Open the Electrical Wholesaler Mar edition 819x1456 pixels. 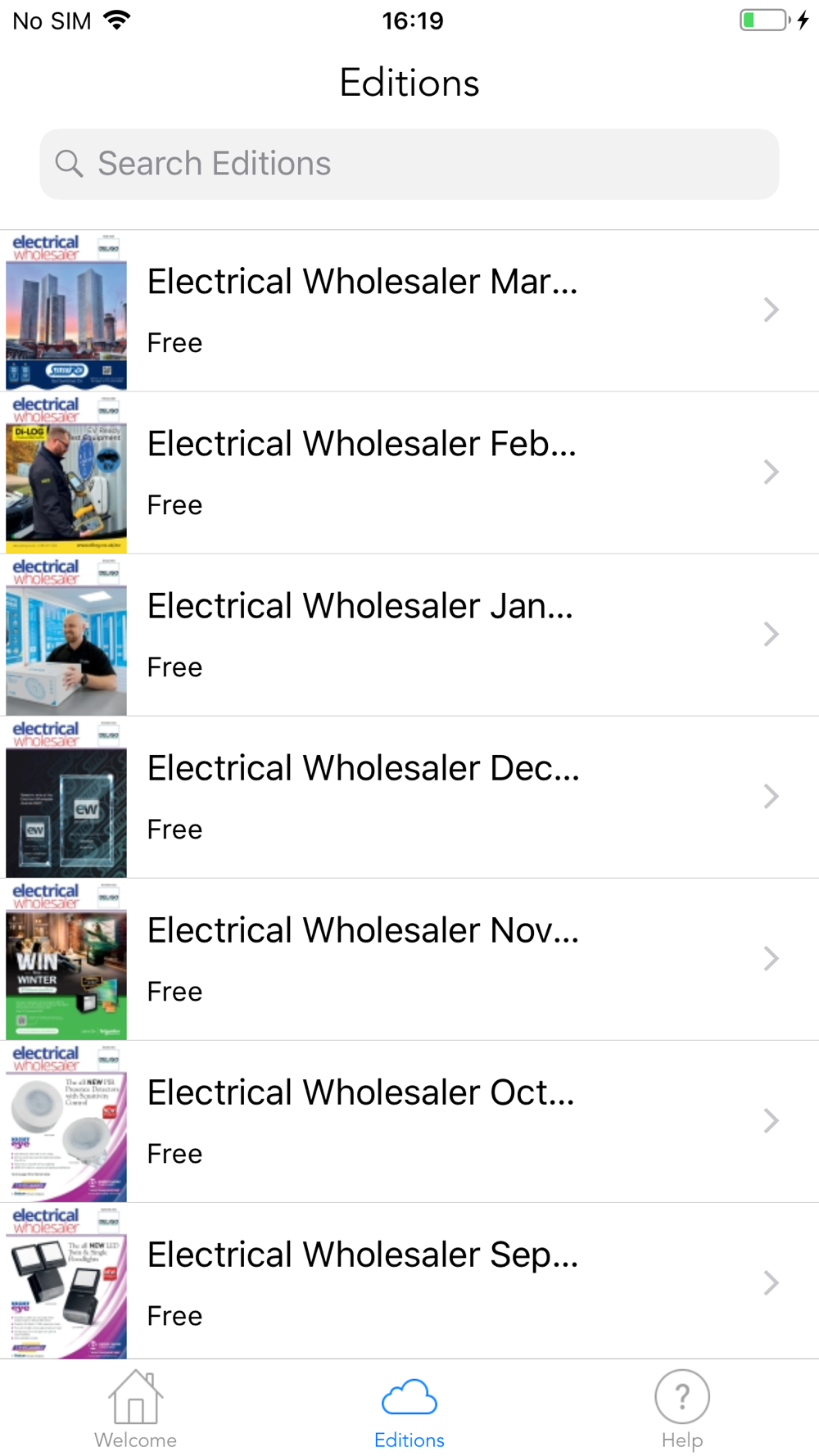point(409,310)
